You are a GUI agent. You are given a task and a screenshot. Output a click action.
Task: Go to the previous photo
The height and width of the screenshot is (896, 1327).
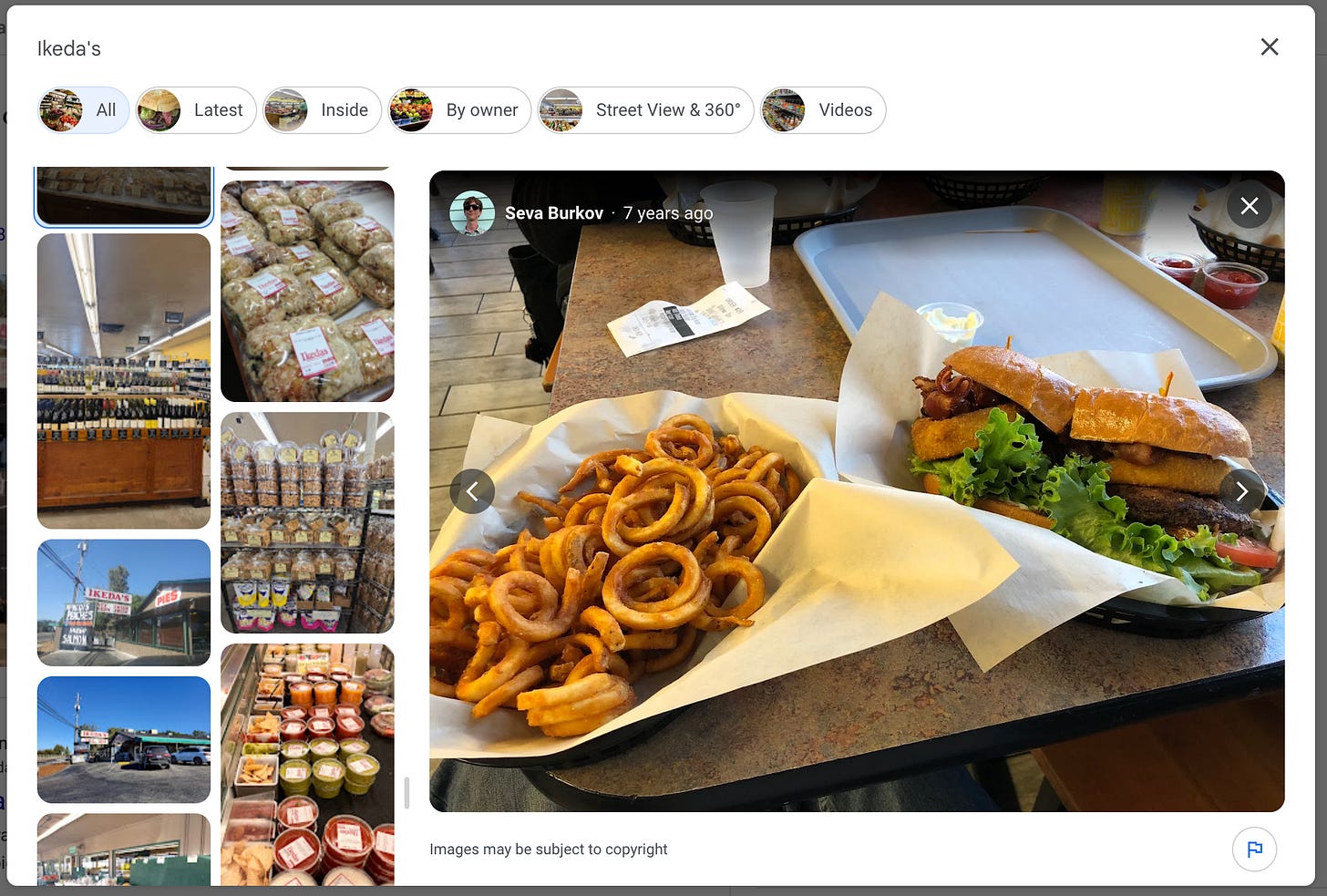[472, 491]
